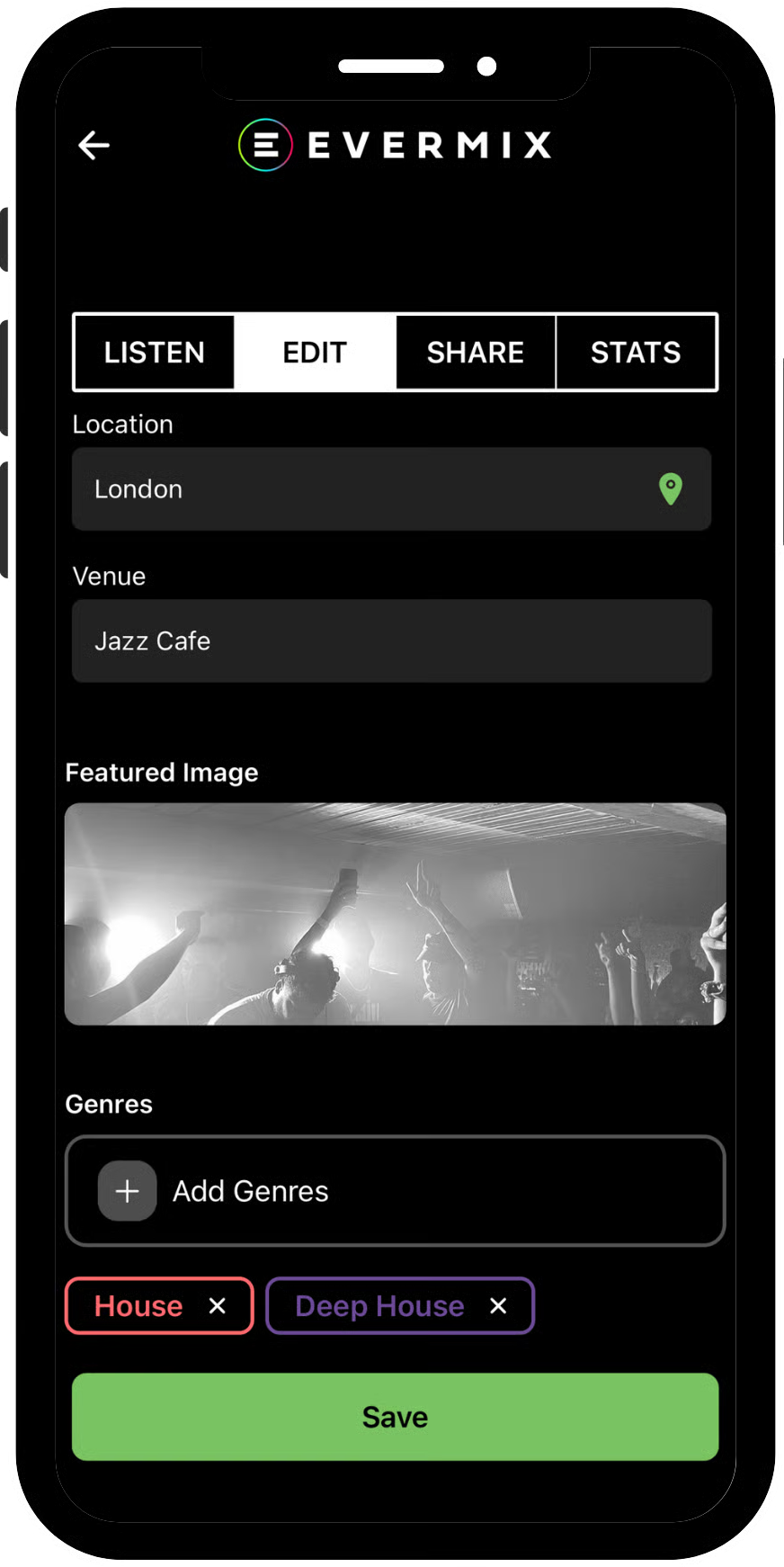Remove the Deep House genre chip
Viewport: 784px width, 1567px height.
click(498, 1306)
